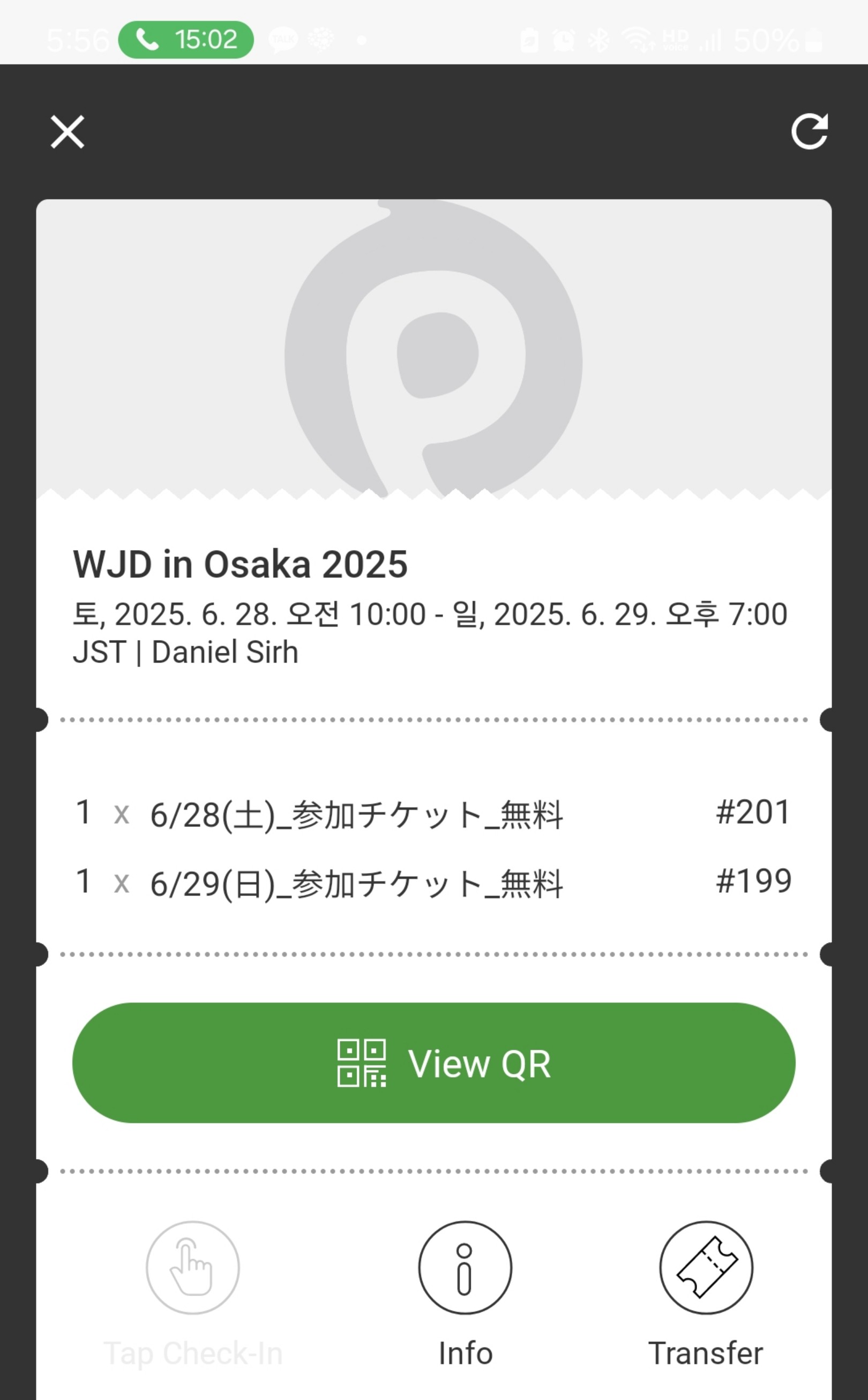This screenshot has height=1400, width=868.
Task: Open the ticket Info
Action: click(465, 1293)
